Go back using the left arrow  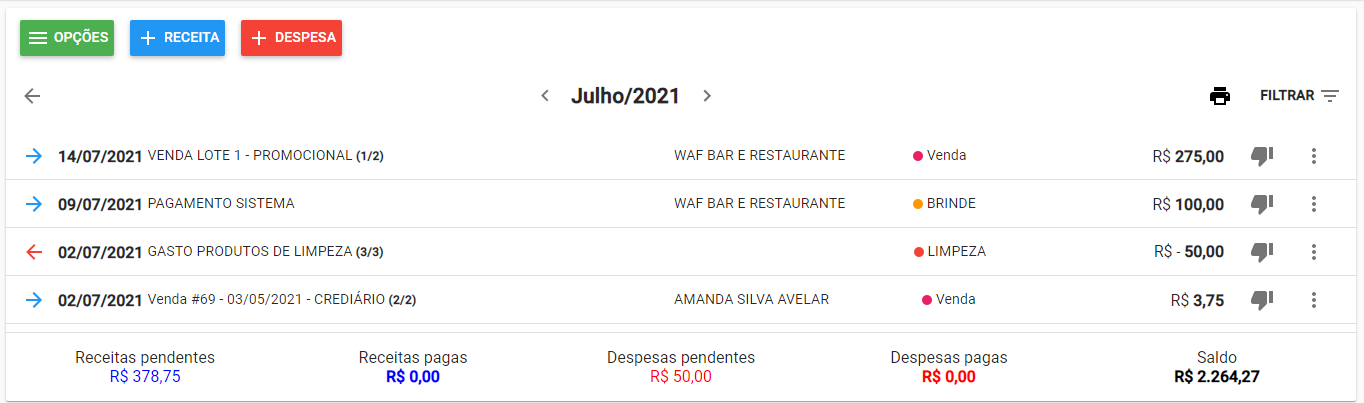coord(33,96)
